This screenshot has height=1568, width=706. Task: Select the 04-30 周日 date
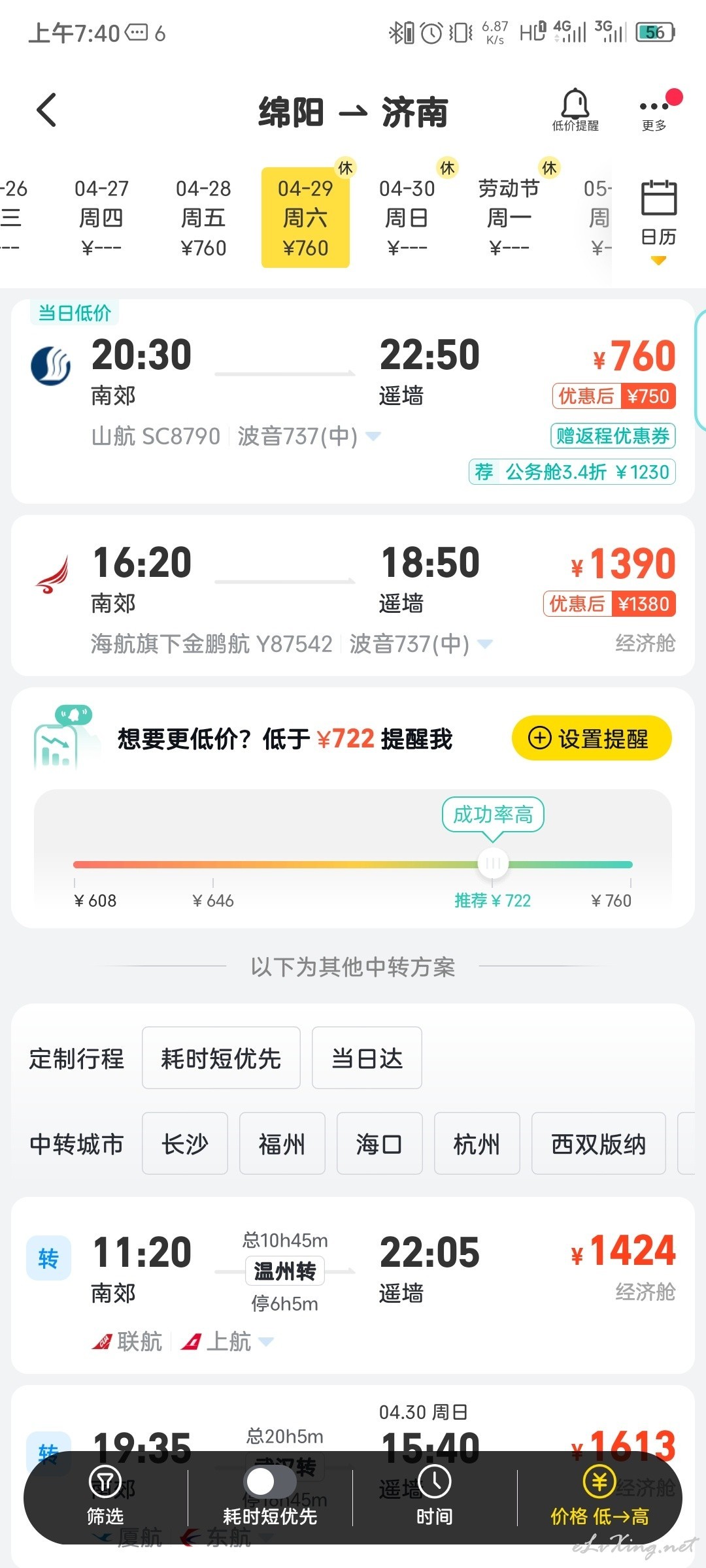point(407,218)
